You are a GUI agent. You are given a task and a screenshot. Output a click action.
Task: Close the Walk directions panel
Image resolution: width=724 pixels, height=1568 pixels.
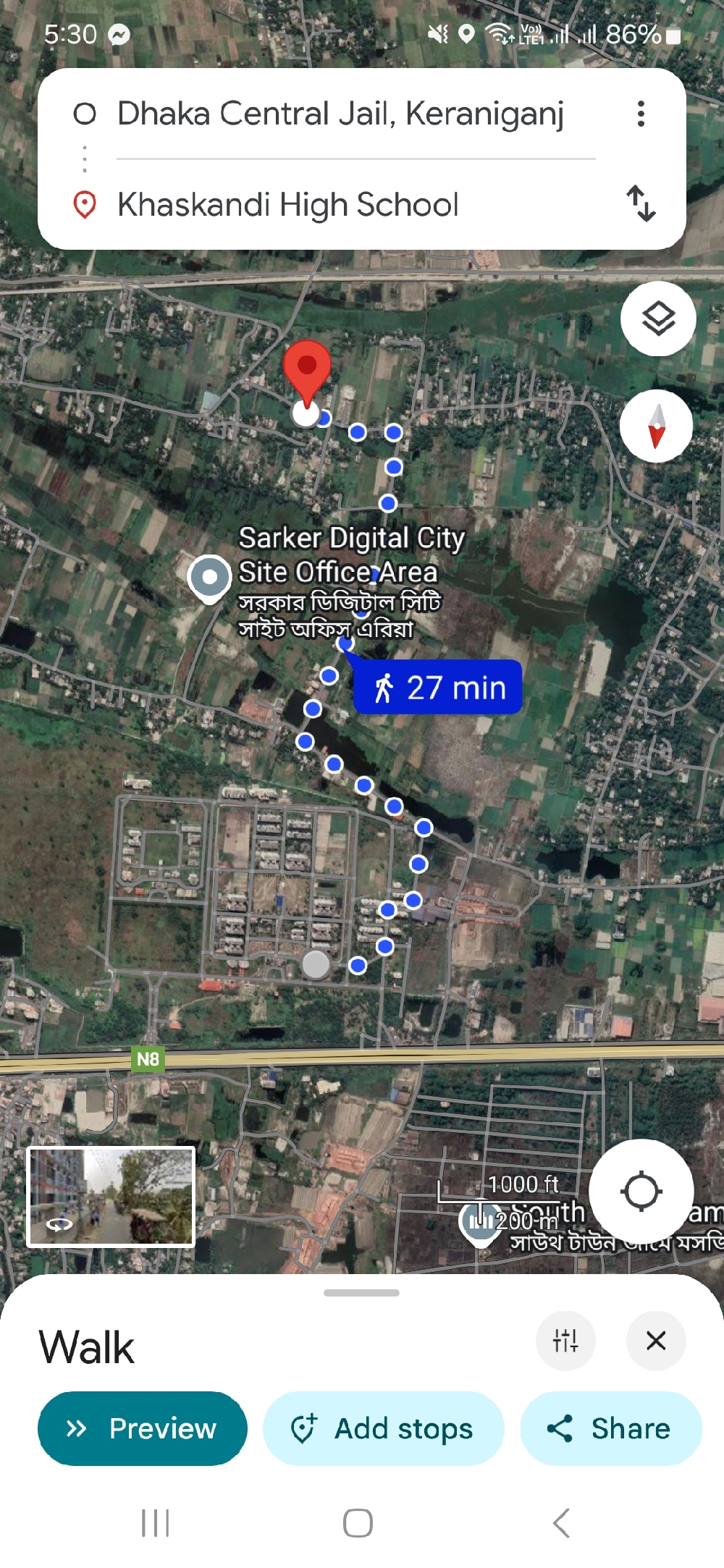(x=656, y=1341)
